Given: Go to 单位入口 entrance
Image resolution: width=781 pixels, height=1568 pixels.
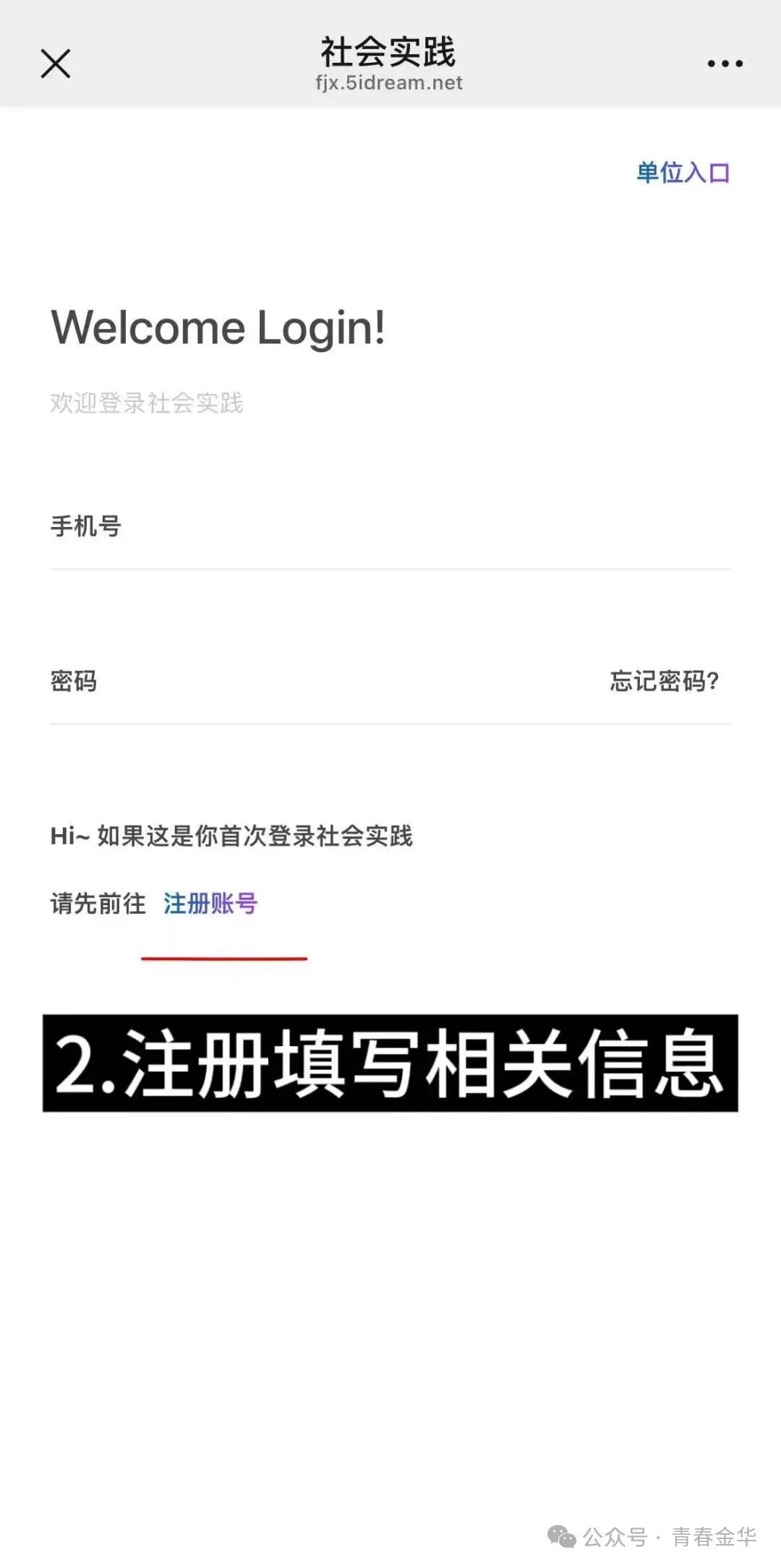Looking at the screenshot, I should (x=683, y=173).
